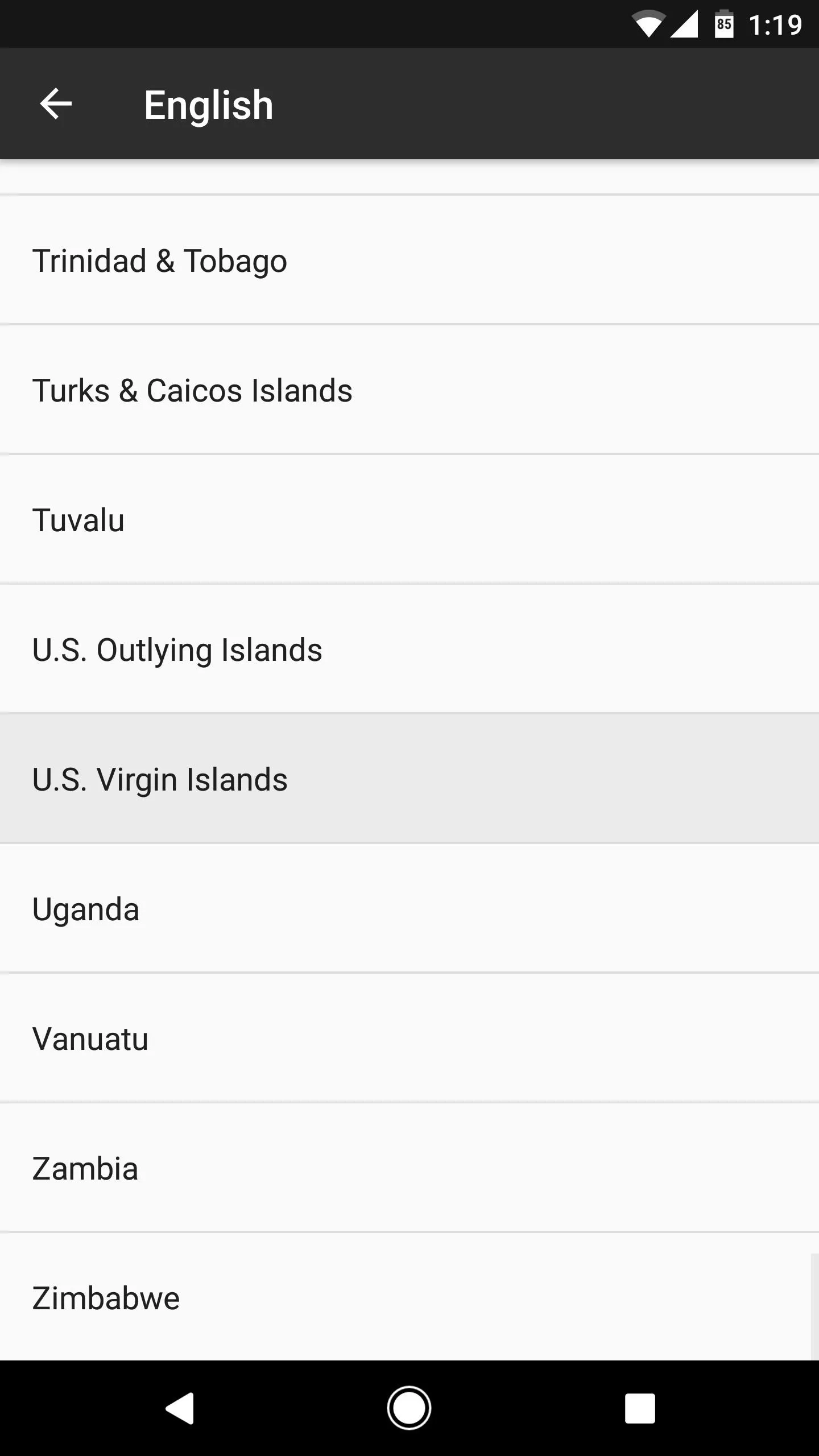Select Tuvalu from the list
This screenshot has height=1456, width=819.
coord(409,520)
